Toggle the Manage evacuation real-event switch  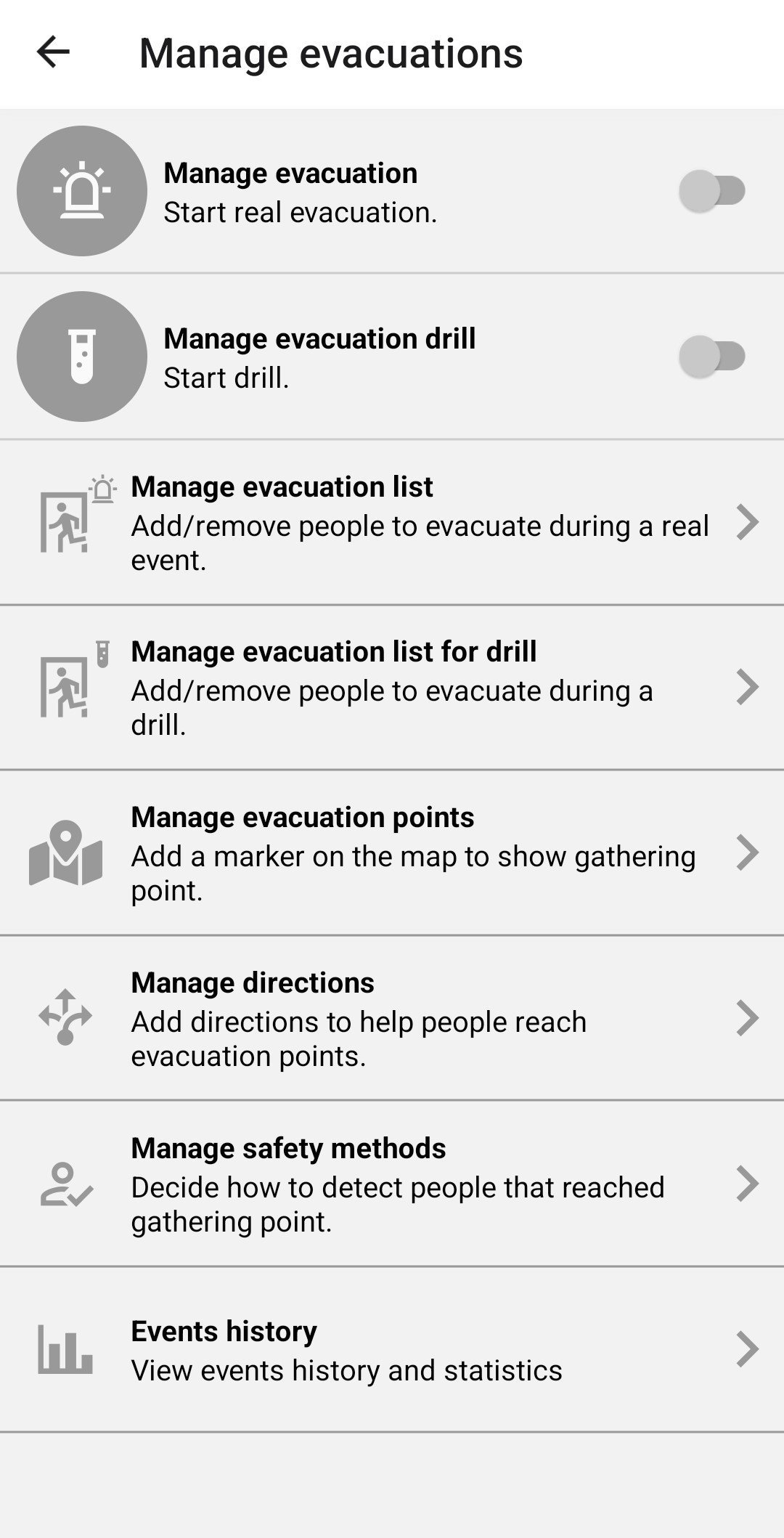(712, 191)
